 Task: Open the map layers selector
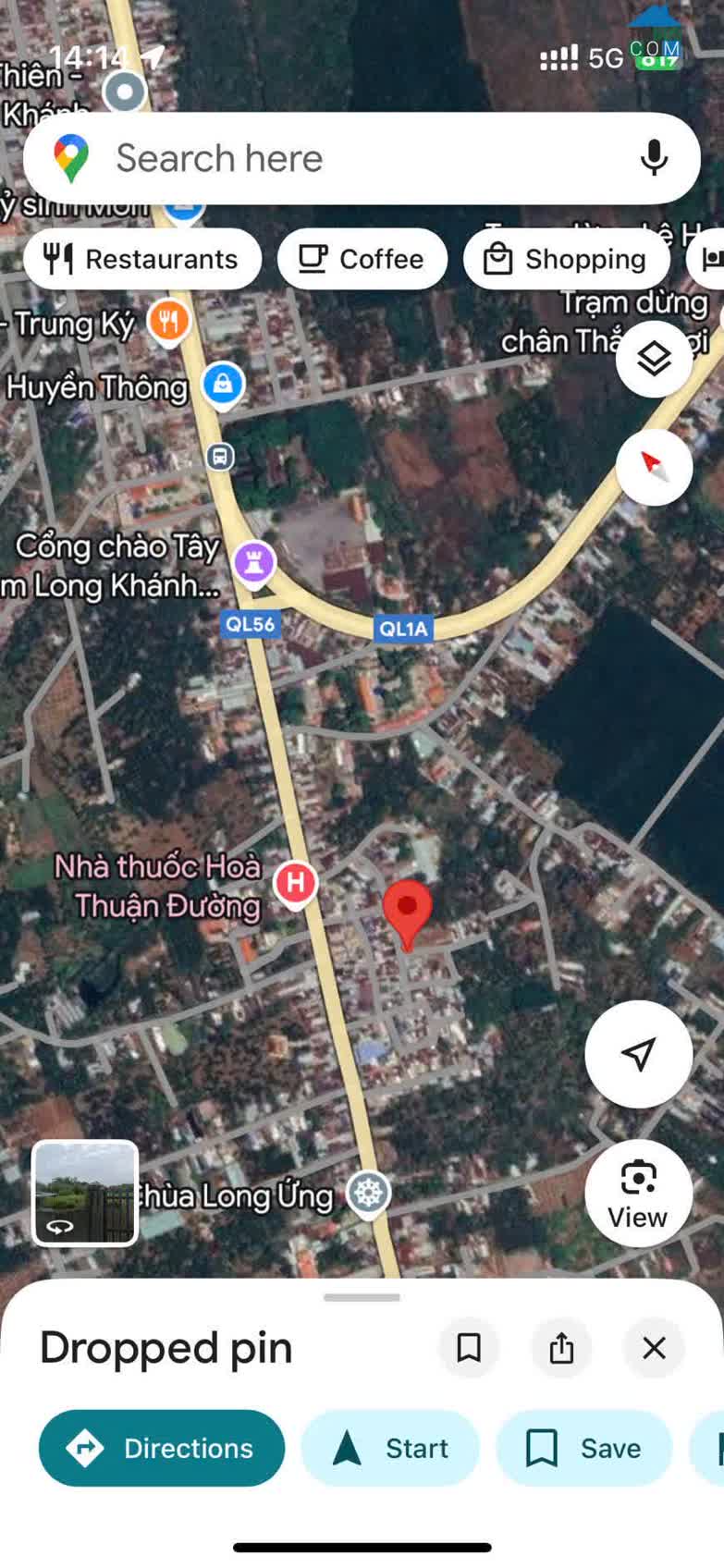(x=654, y=359)
